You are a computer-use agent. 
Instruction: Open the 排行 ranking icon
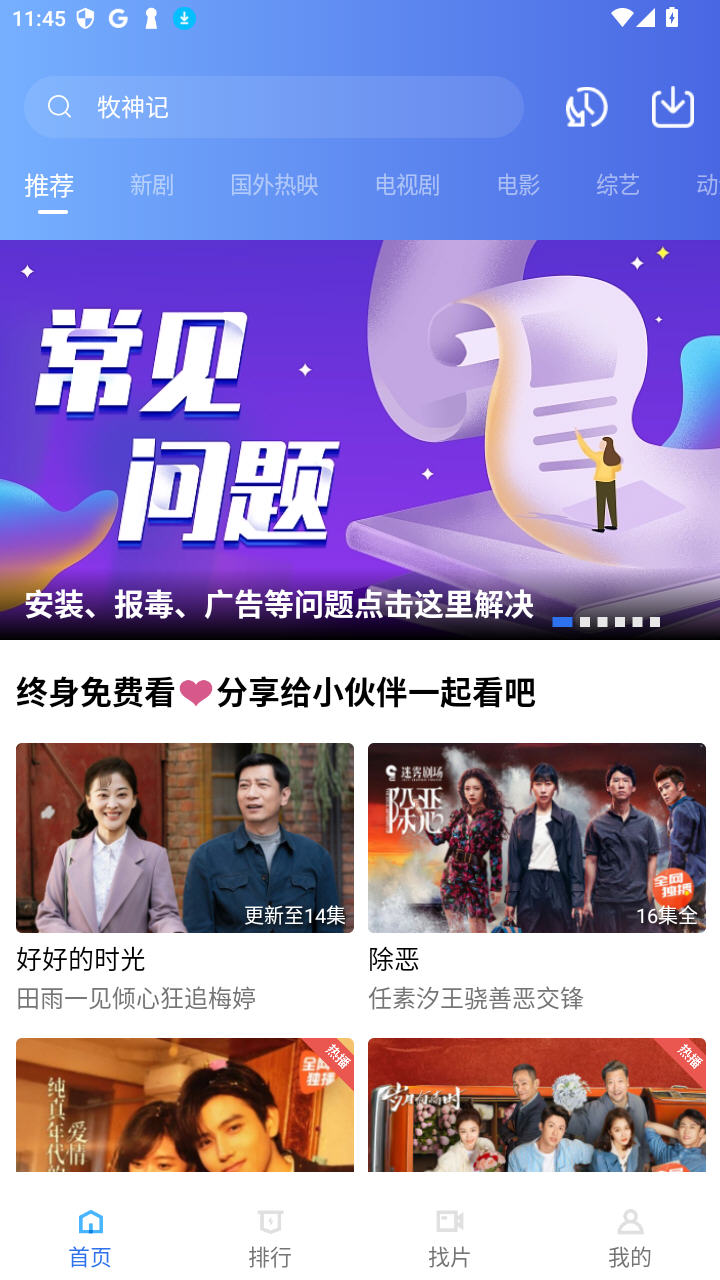(x=270, y=1221)
